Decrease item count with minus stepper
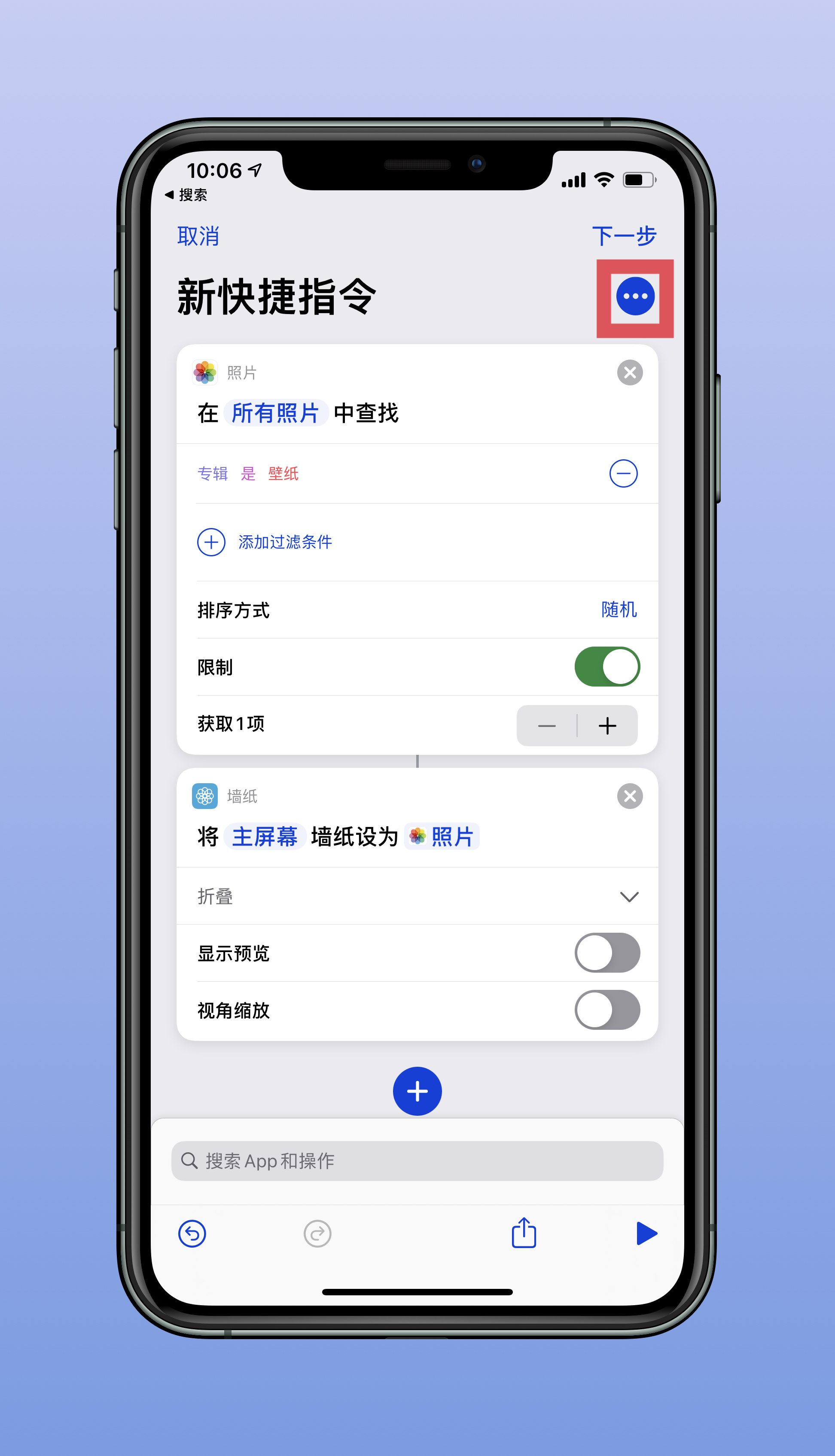Viewport: 835px width, 1456px height. tap(547, 726)
